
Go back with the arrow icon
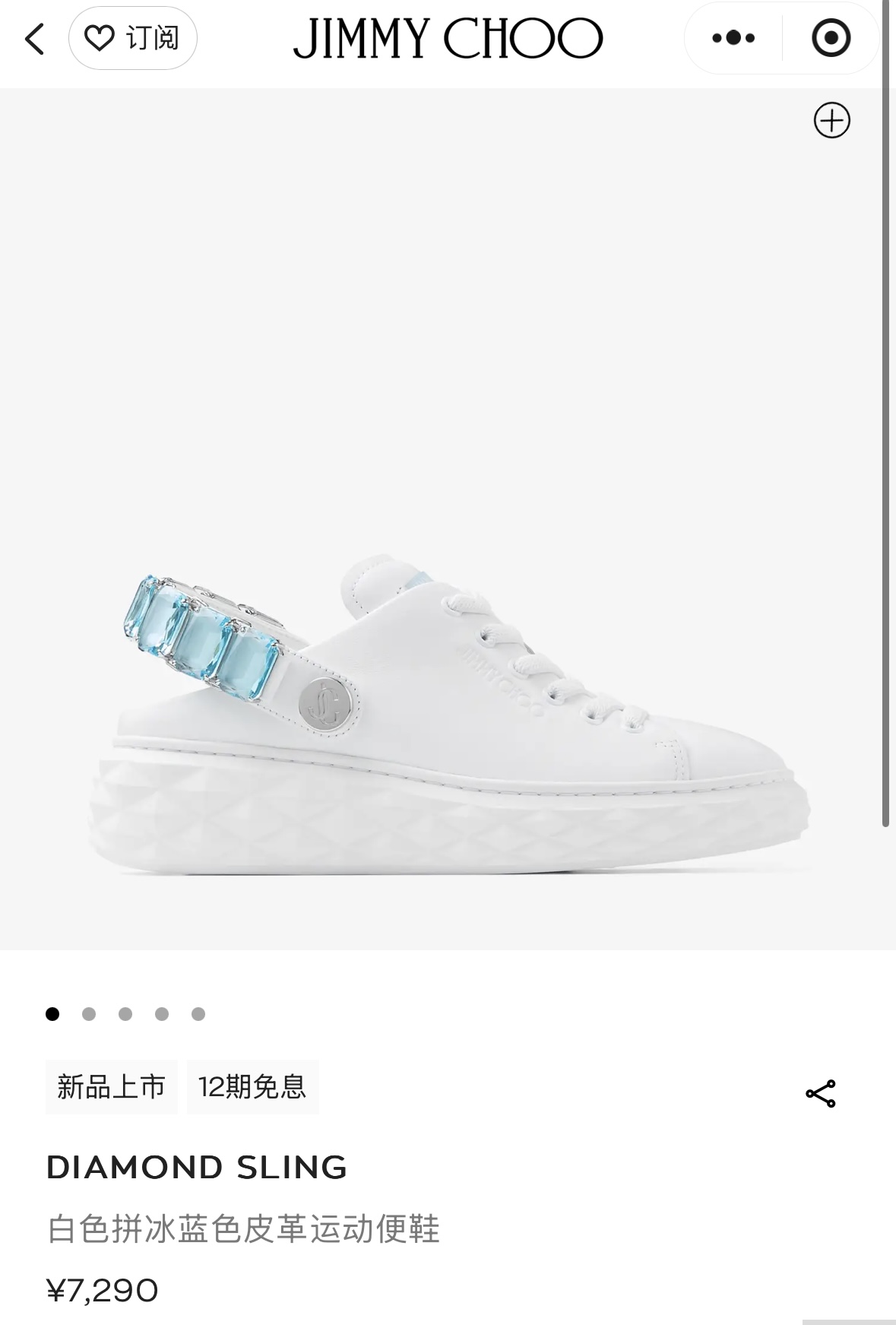[x=34, y=39]
